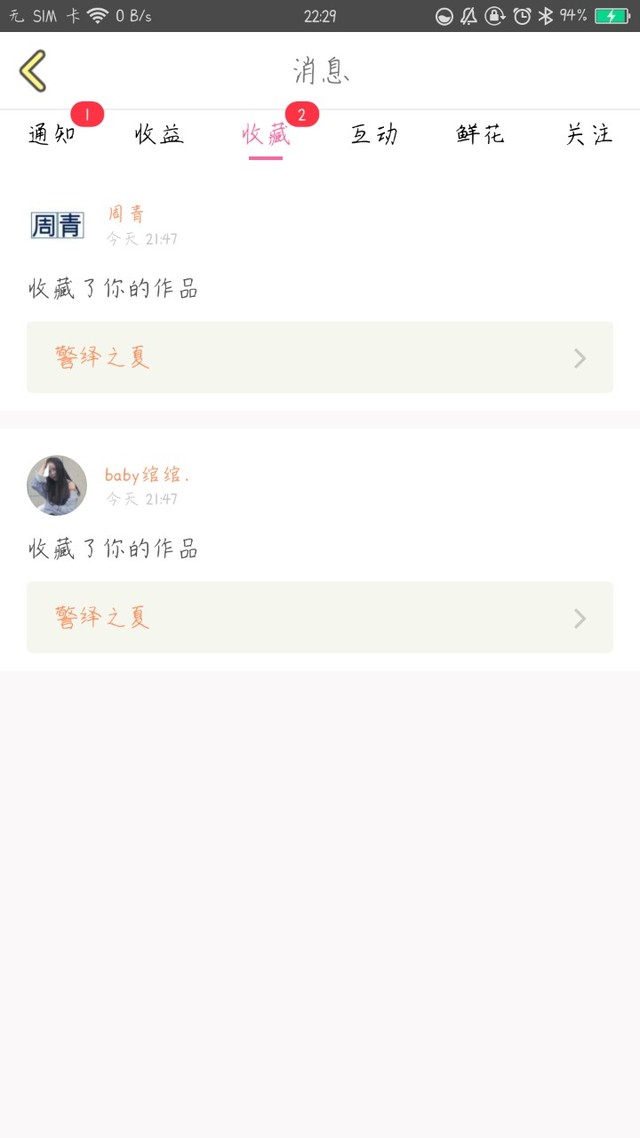Switch to the 互动 tab
This screenshot has width=640, height=1138.
coord(374,135)
